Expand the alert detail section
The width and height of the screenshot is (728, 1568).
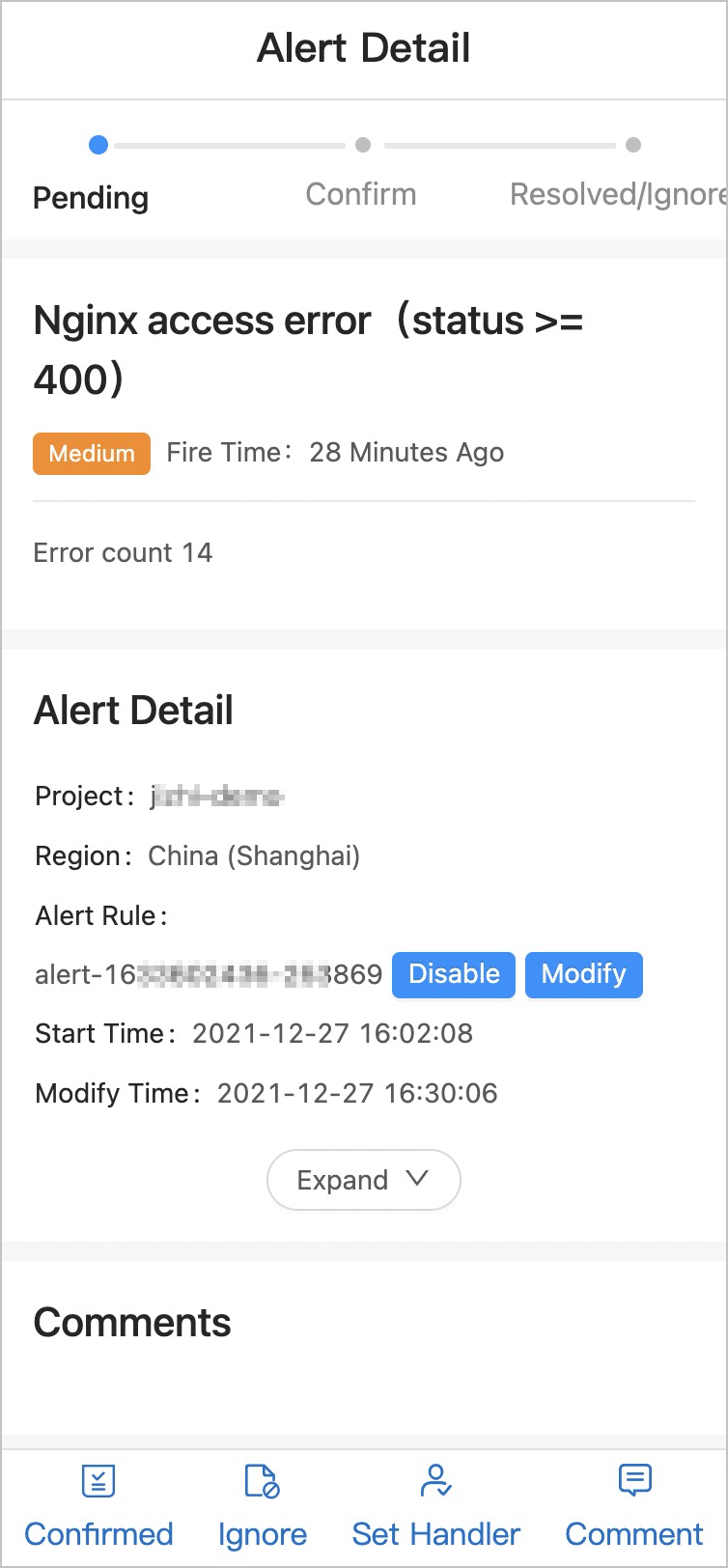coord(363,1180)
